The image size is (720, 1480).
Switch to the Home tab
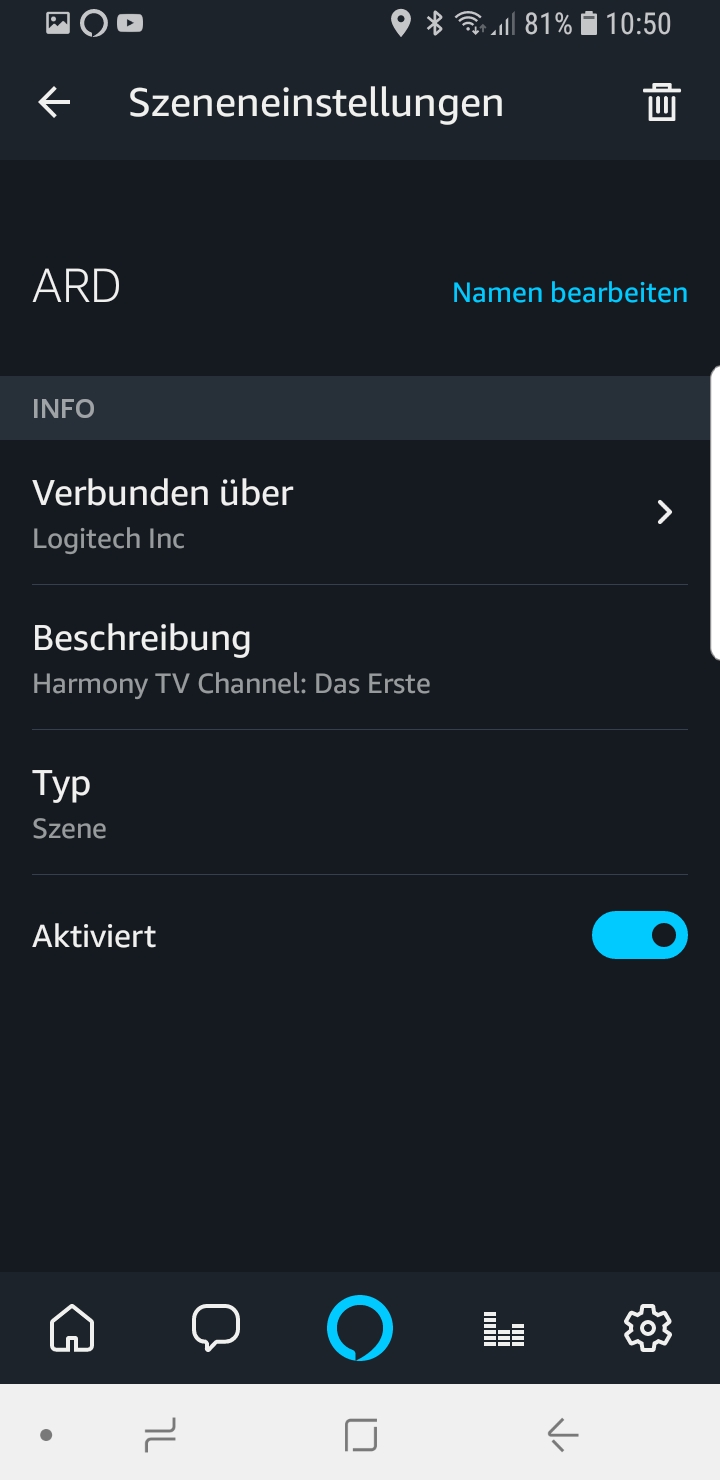72,1328
